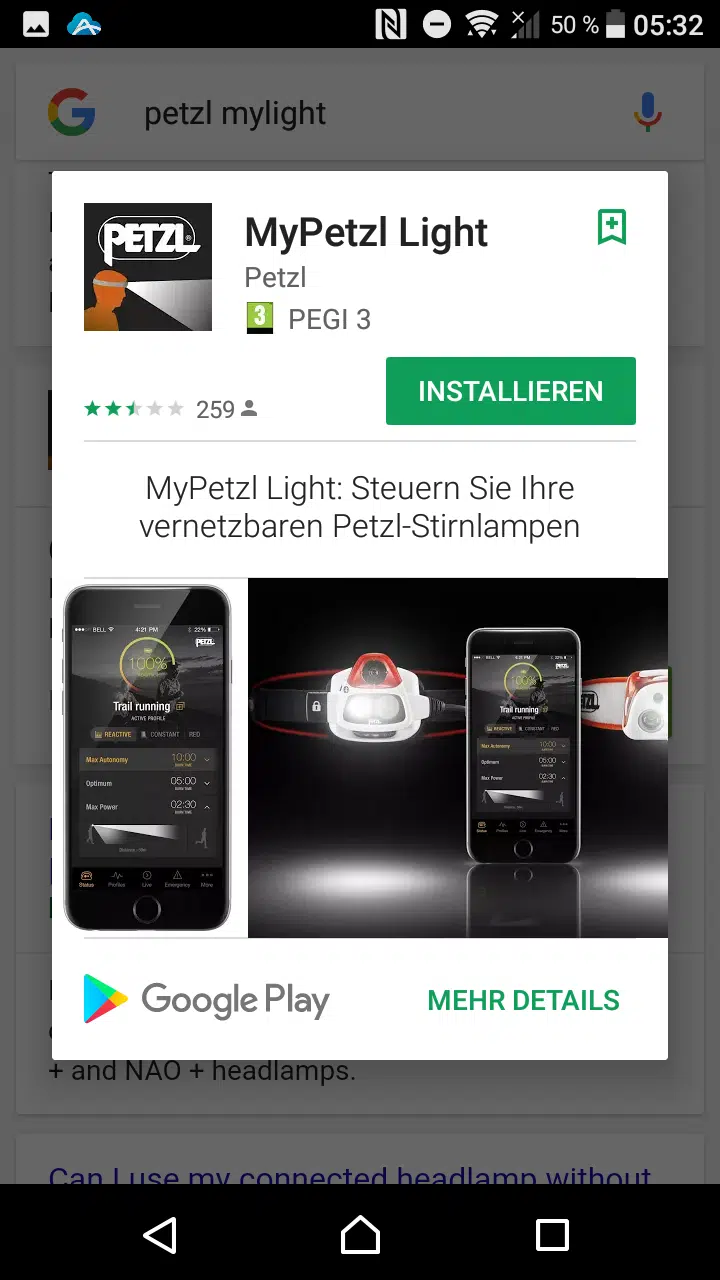720x1280 pixels.
Task: Tap the voice search microphone
Action: point(648,112)
